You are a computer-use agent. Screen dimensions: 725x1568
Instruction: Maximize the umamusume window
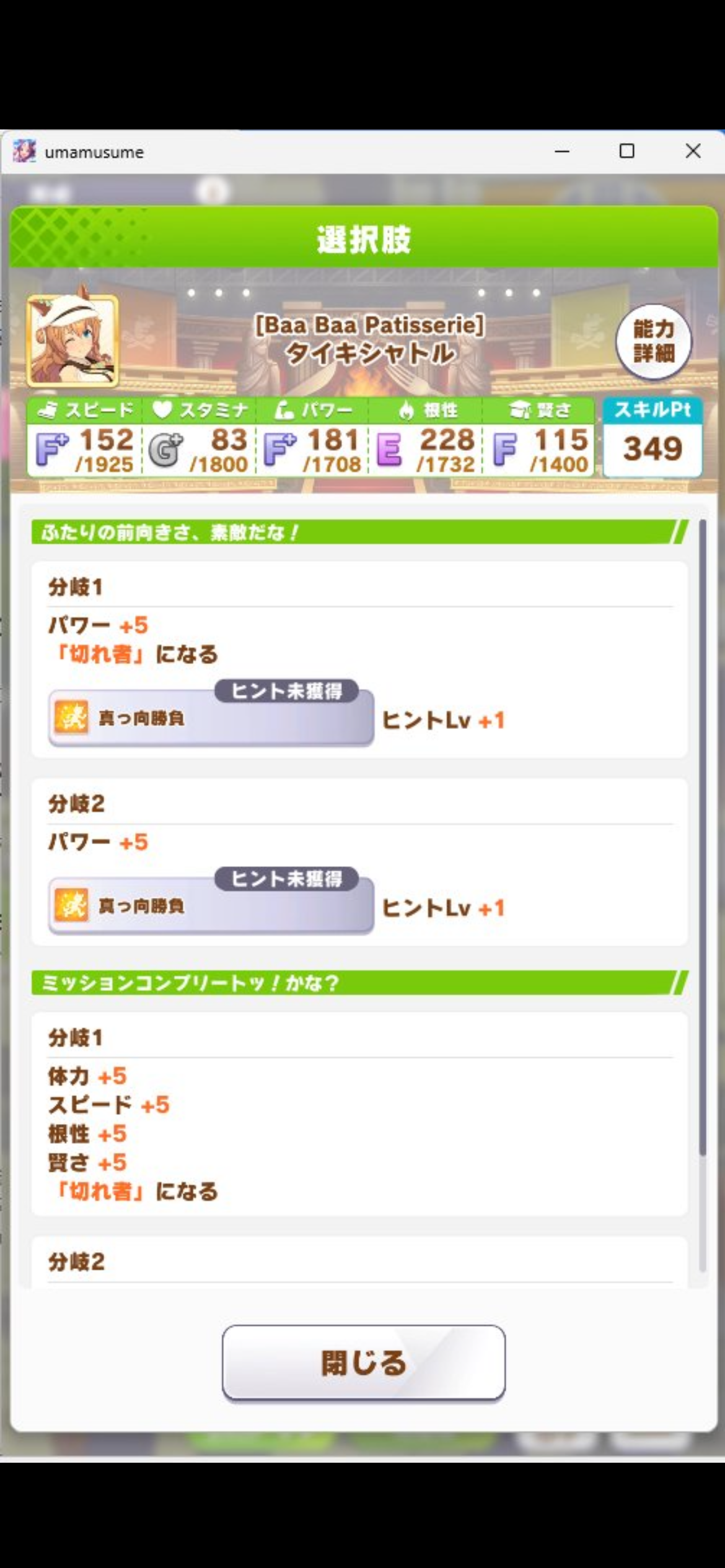coord(627,151)
